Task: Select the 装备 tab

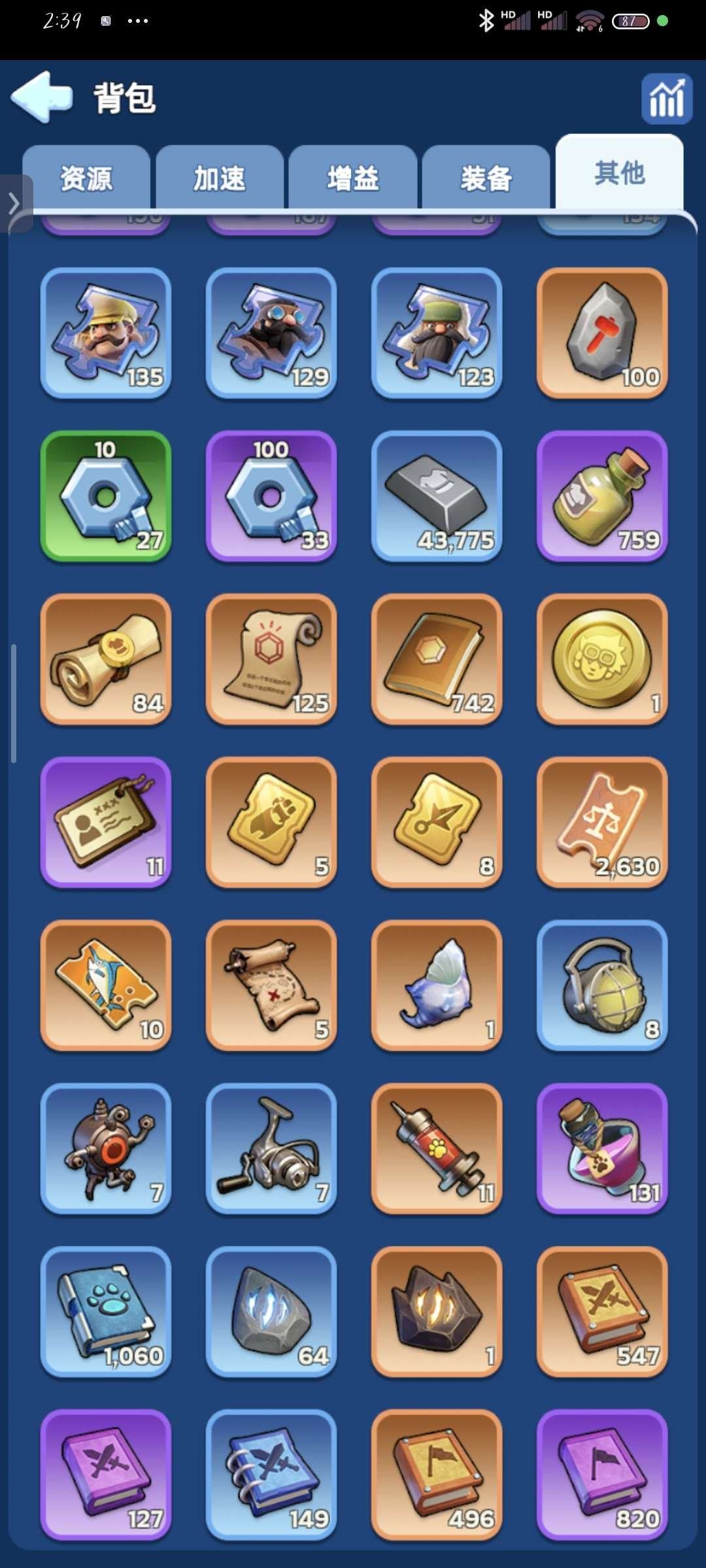Action: pos(486,178)
